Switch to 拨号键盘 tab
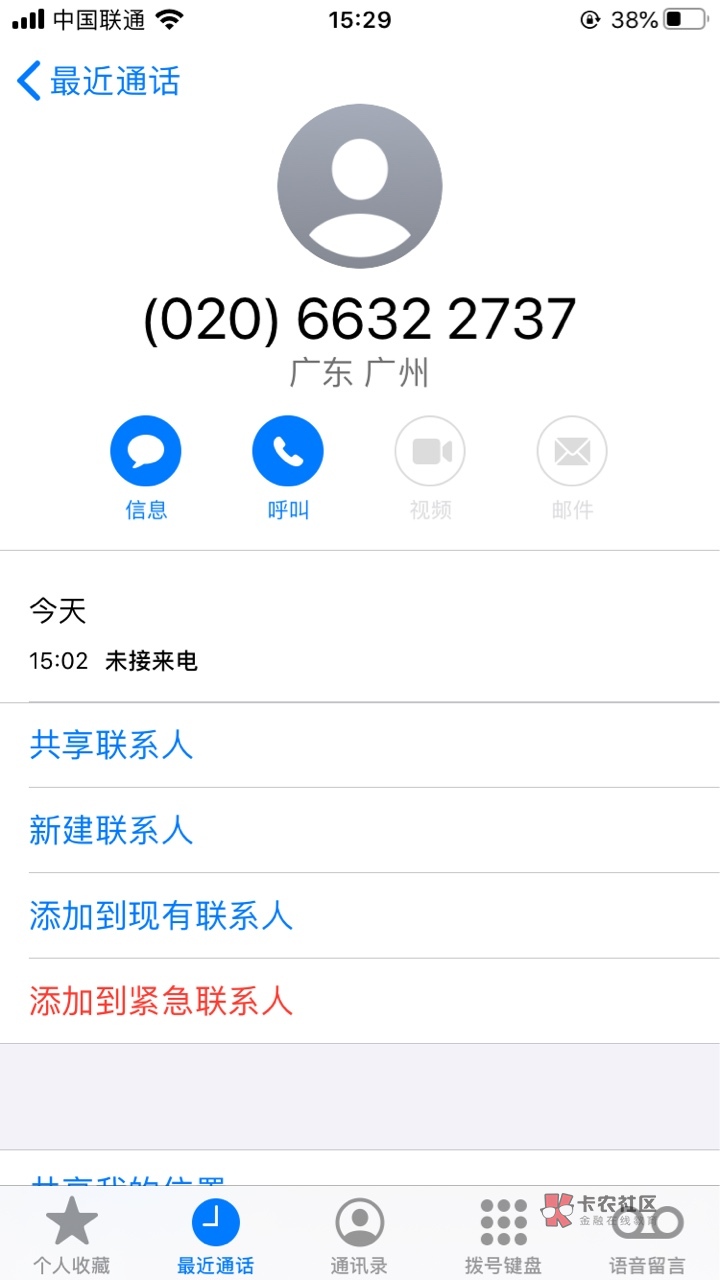Image resolution: width=720 pixels, height=1280 pixels. pos(503,1235)
